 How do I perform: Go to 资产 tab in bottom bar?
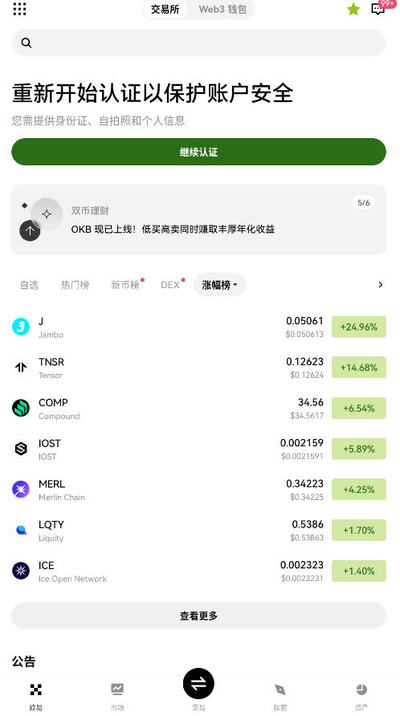(361, 696)
